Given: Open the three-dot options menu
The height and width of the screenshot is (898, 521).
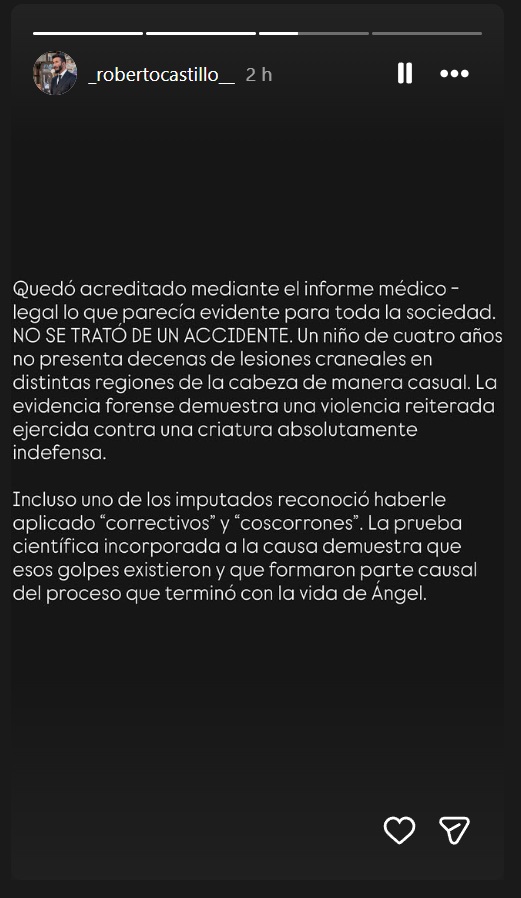Looking at the screenshot, I should (x=454, y=73).
